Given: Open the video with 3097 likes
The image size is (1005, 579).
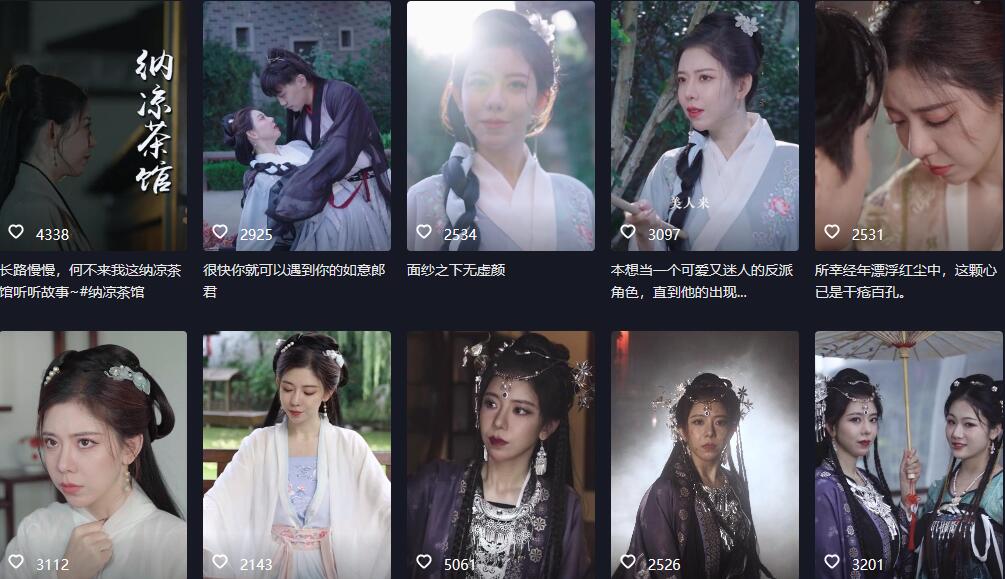Looking at the screenshot, I should pos(704,125).
